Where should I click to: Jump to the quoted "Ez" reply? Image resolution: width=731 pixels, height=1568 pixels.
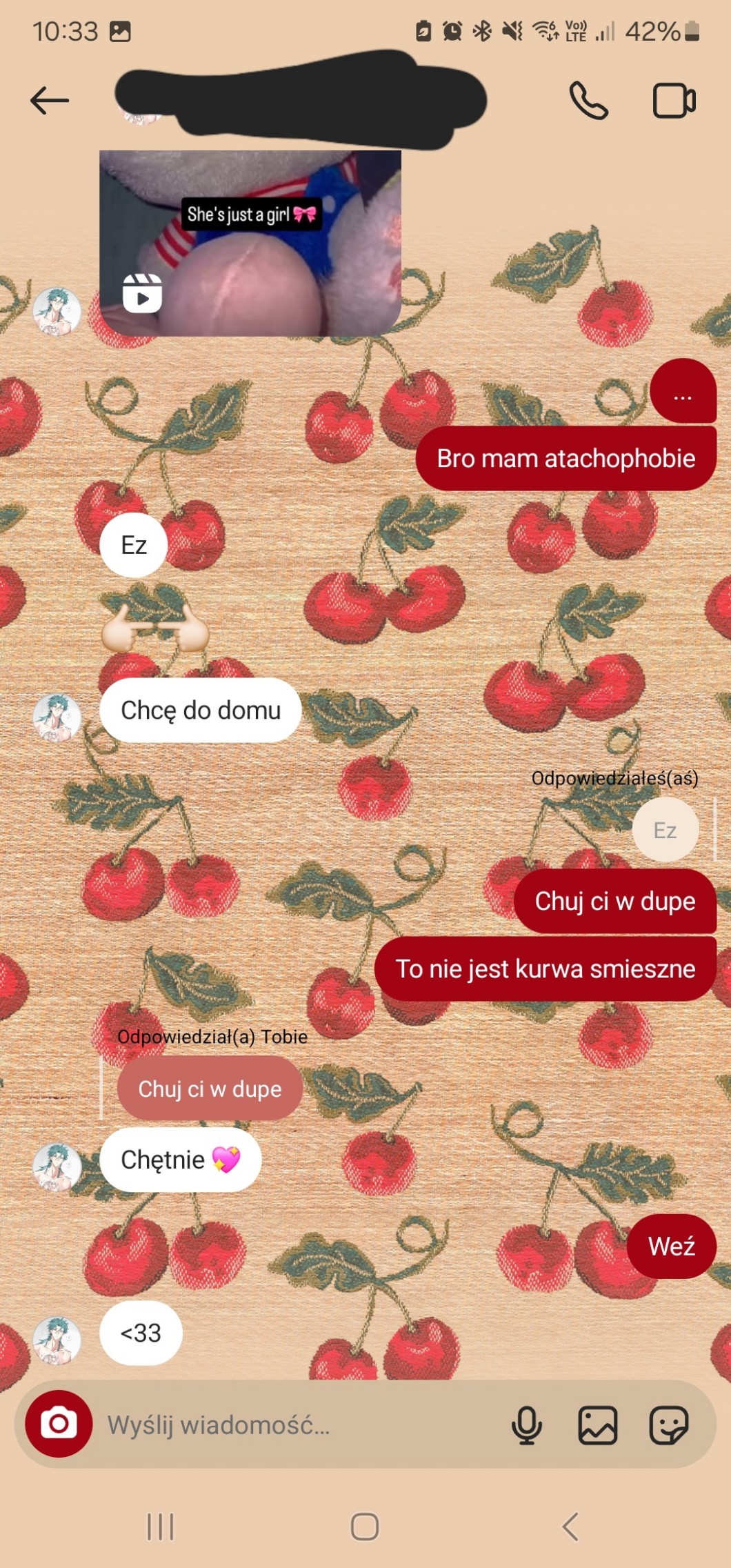coord(665,830)
